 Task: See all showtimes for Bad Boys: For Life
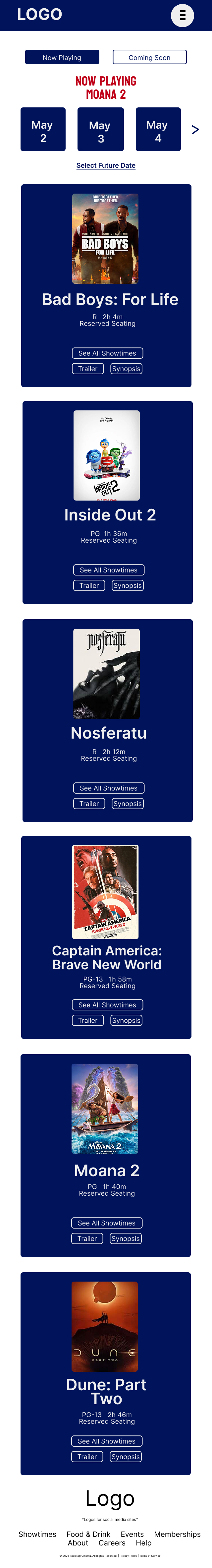pyautogui.click(x=107, y=353)
